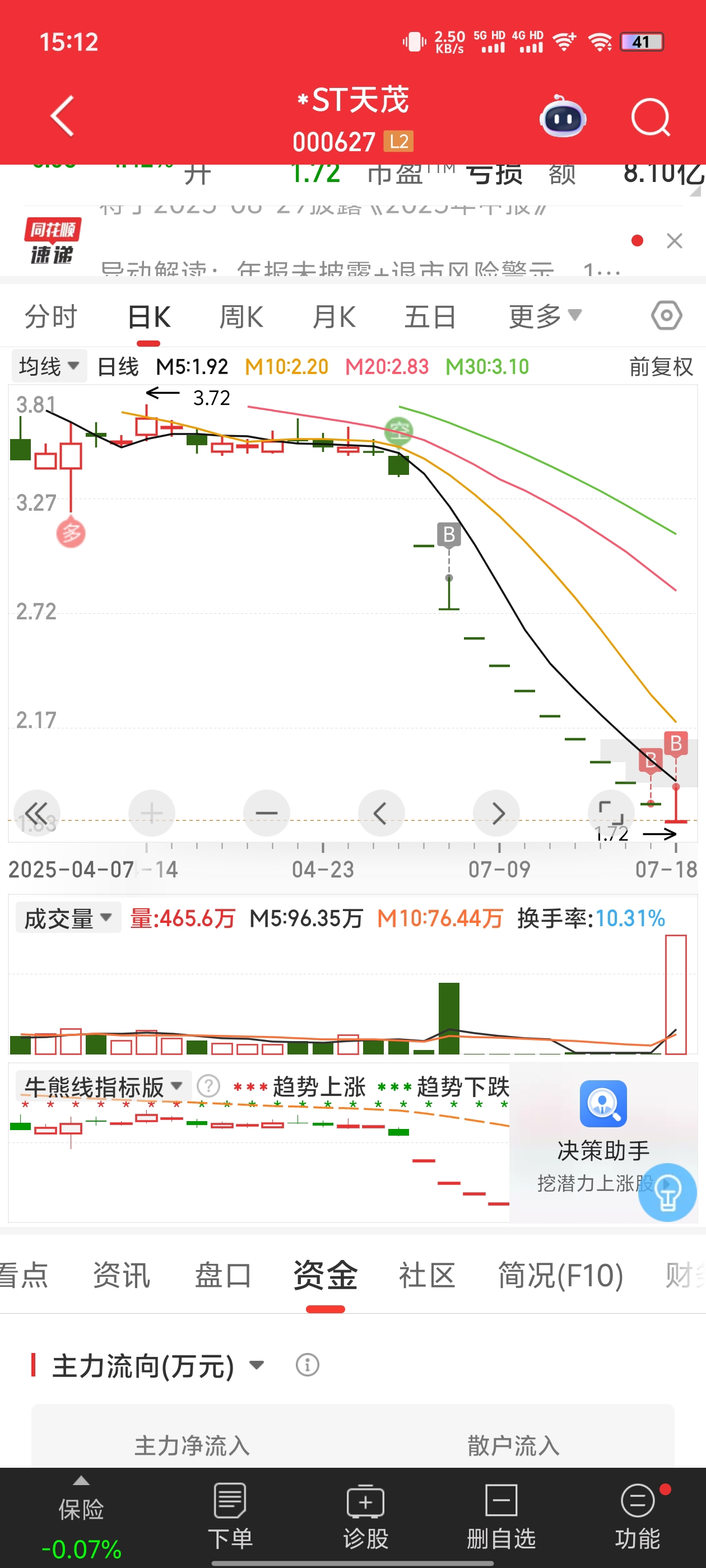The width and height of the screenshot is (706, 1568).
Task: Enter fullscreen chart mode
Action: point(611,813)
